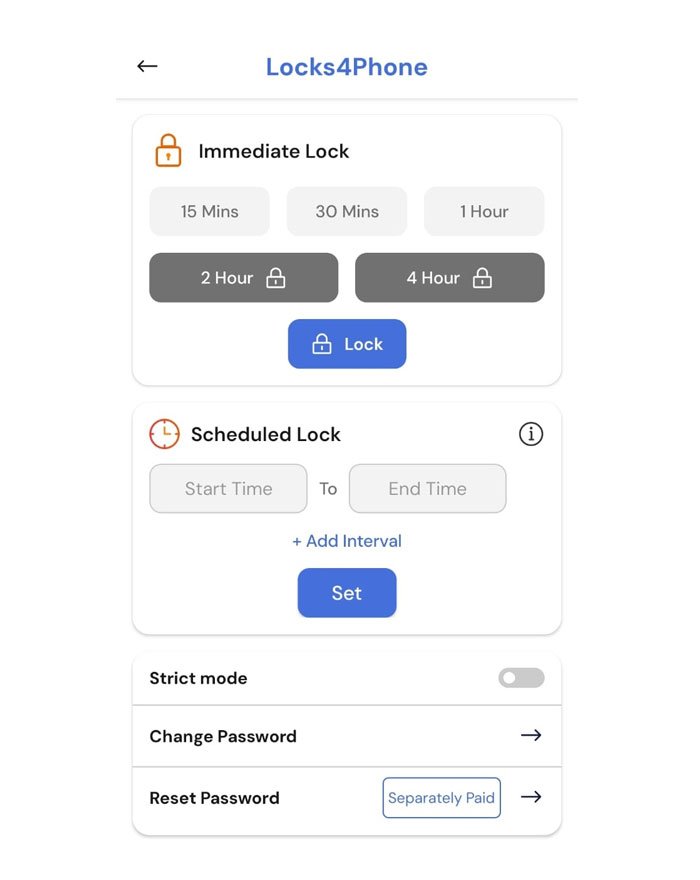Choose the 30 Mins duration
Image resolution: width=700 pixels, height=880 pixels.
coord(347,211)
